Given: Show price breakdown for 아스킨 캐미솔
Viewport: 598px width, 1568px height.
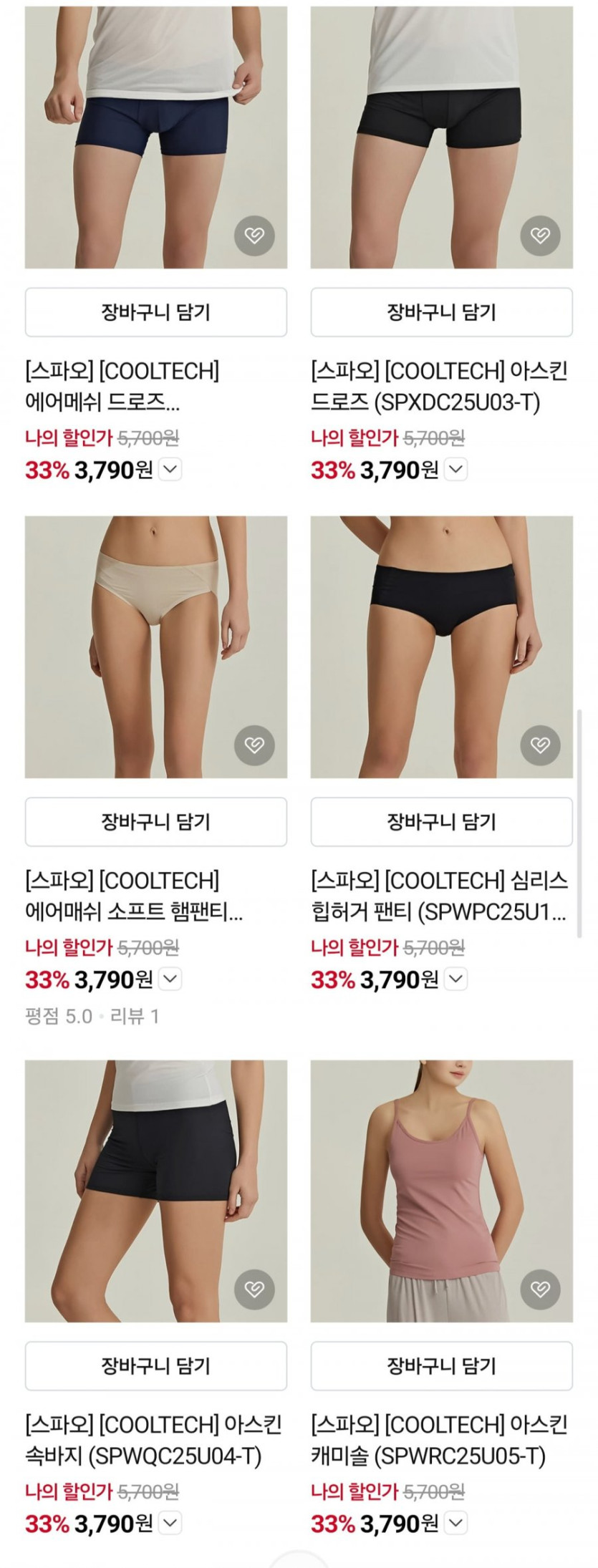Looking at the screenshot, I should pos(456,1524).
